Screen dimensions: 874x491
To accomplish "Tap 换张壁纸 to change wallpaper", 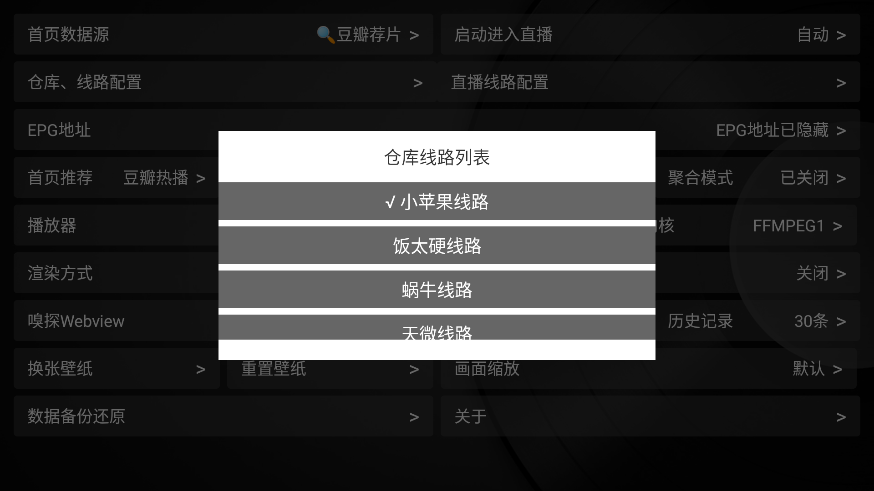I will tap(115, 368).
